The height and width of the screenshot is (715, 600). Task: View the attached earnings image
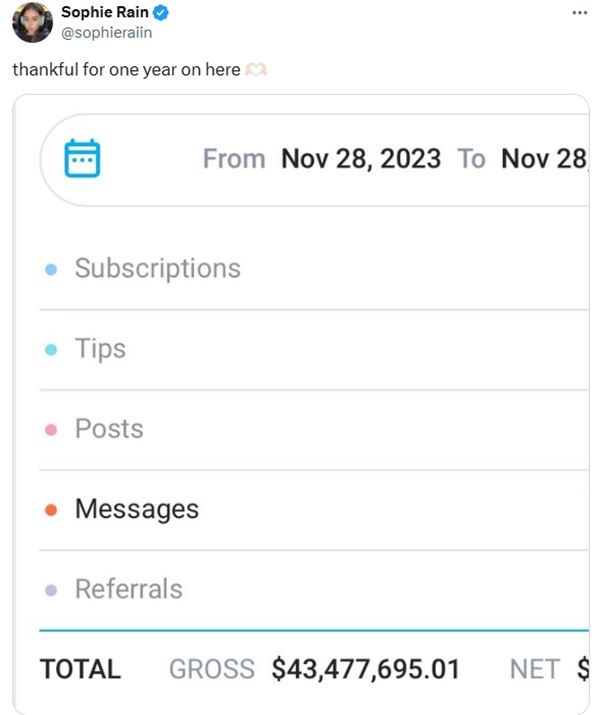tap(300, 400)
